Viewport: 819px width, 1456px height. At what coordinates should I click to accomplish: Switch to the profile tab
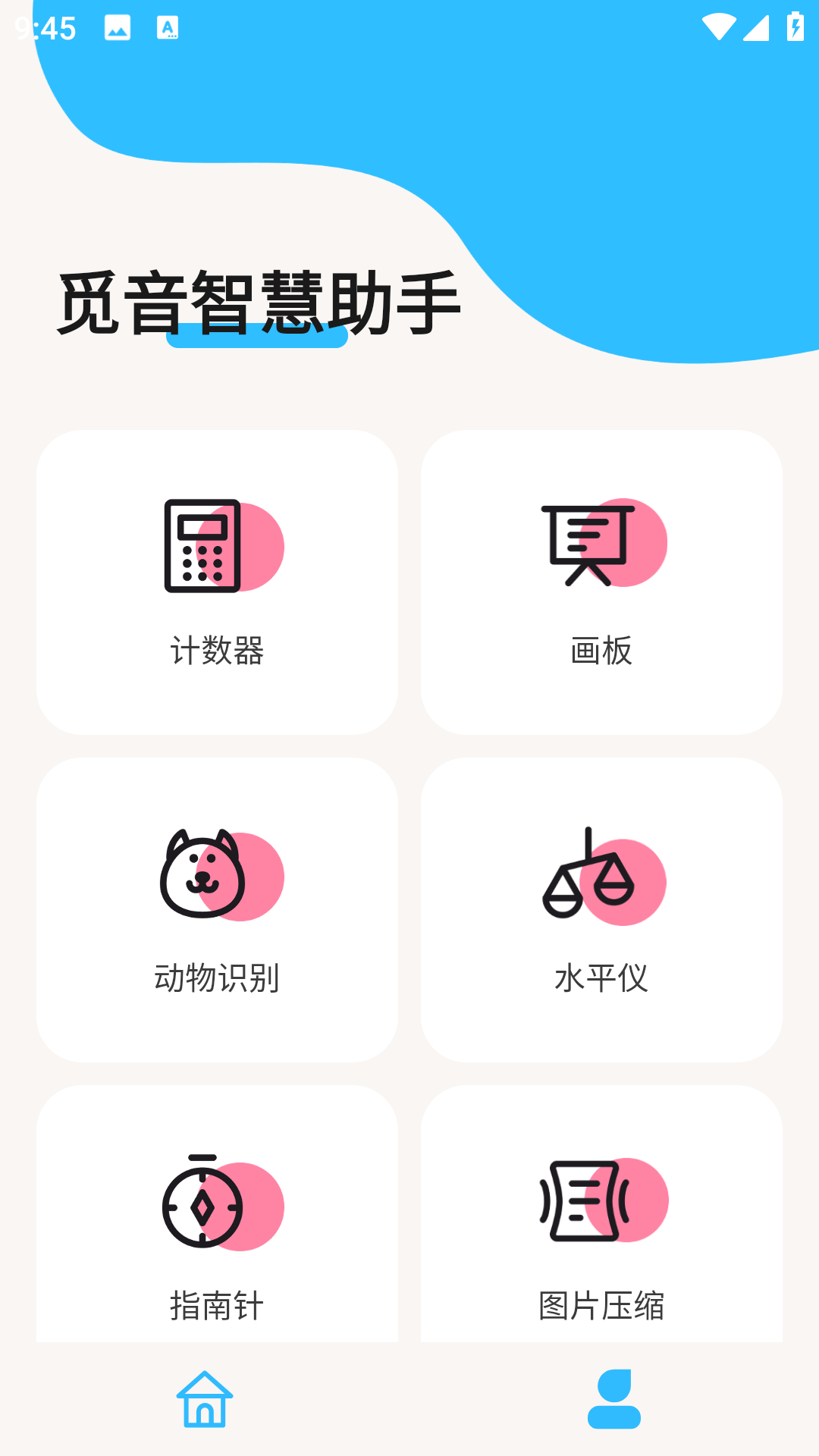point(614,1399)
